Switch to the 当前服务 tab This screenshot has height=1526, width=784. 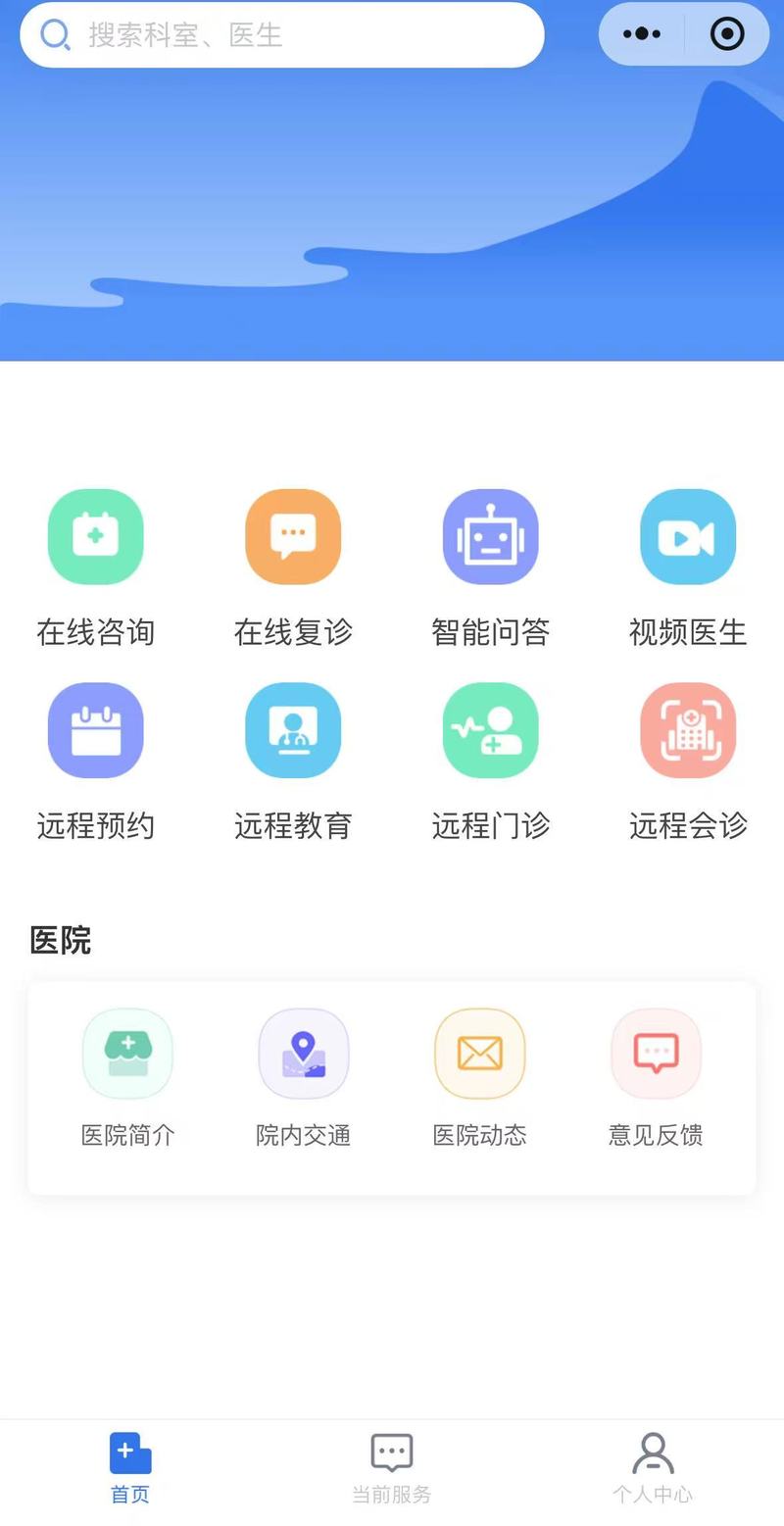click(x=392, y=1468)
